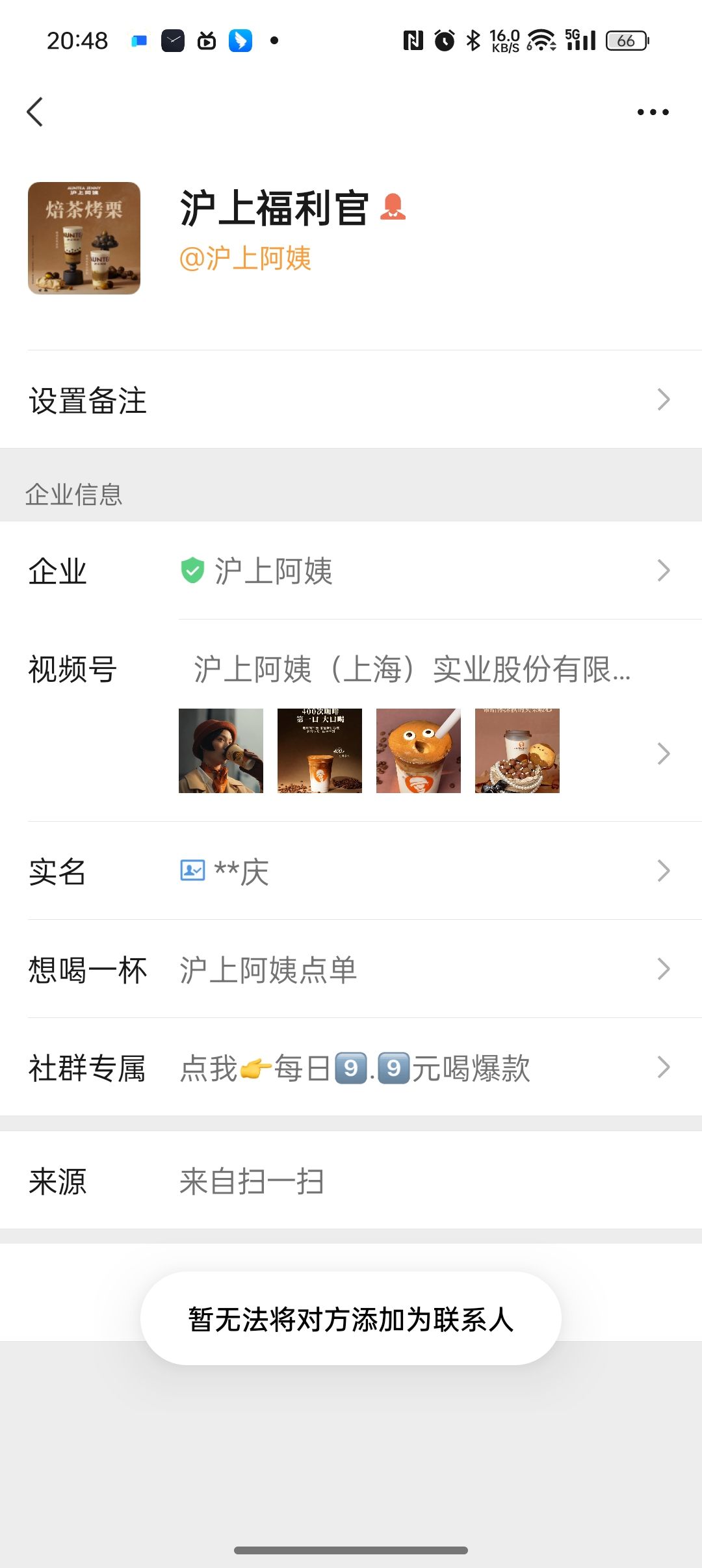The image size is (702, 1568).
Task: Open 设置备注 to set a remark
Action: pyautogui.click(x=351, y=400)
